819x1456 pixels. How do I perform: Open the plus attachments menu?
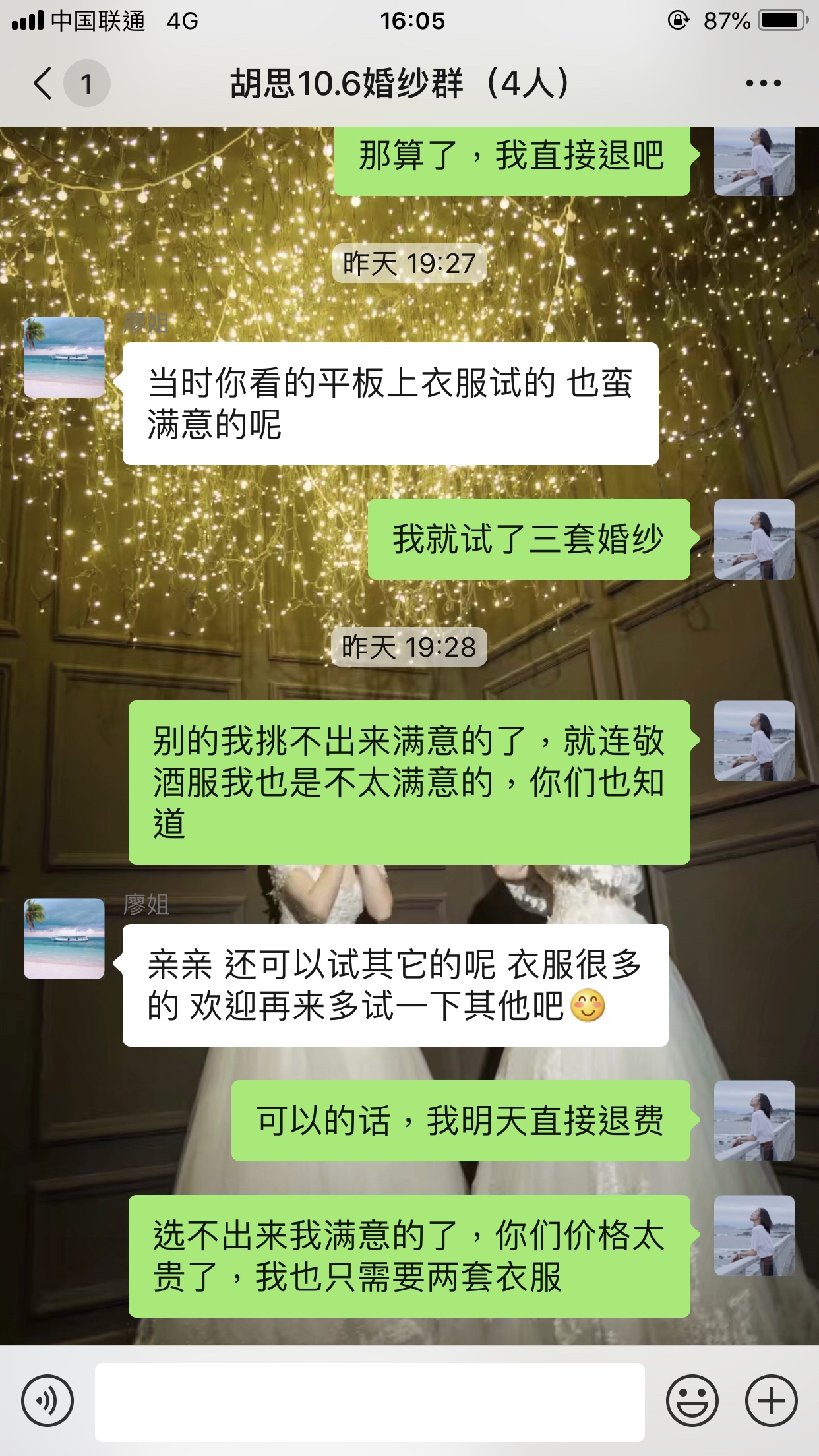point(771,1400)
